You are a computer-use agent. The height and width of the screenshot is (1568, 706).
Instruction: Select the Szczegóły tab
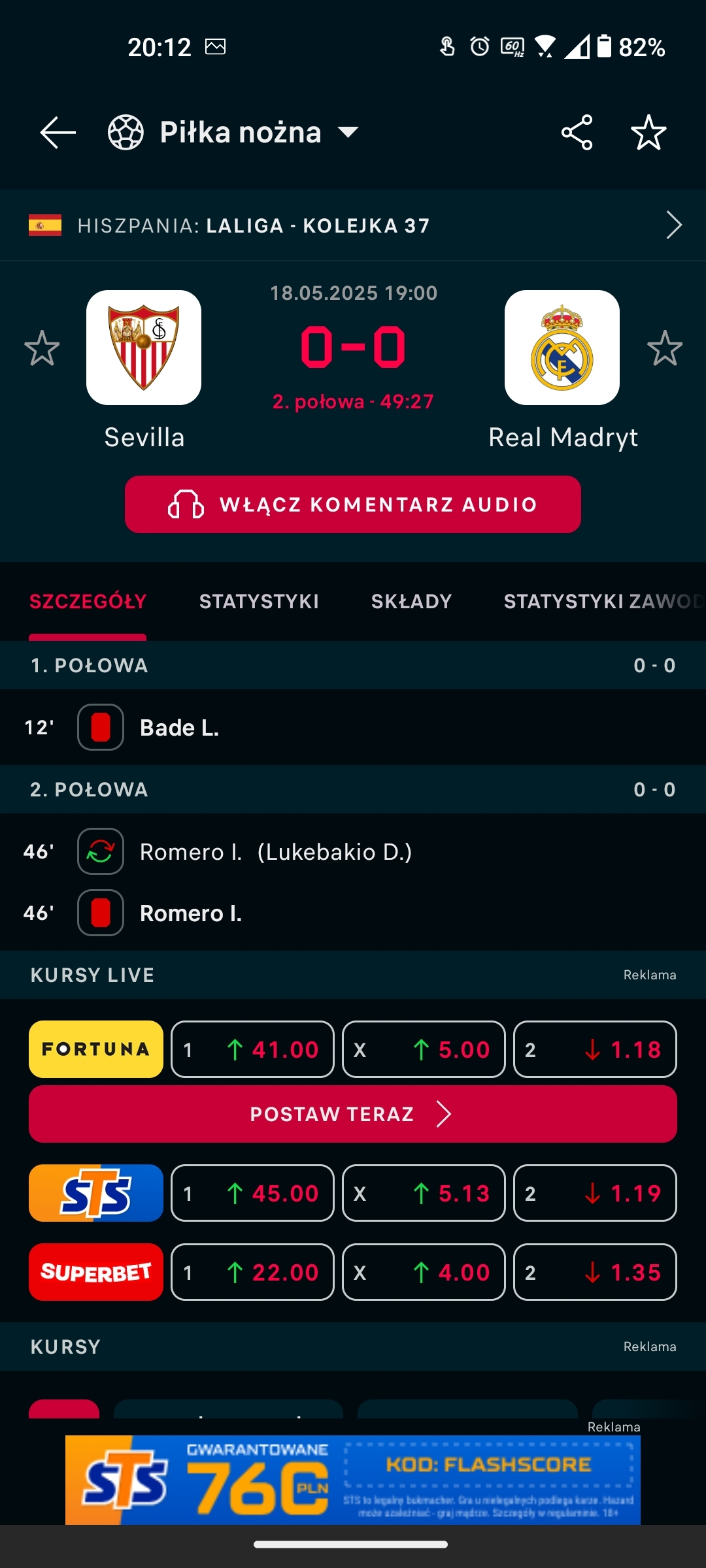[88, 601]
